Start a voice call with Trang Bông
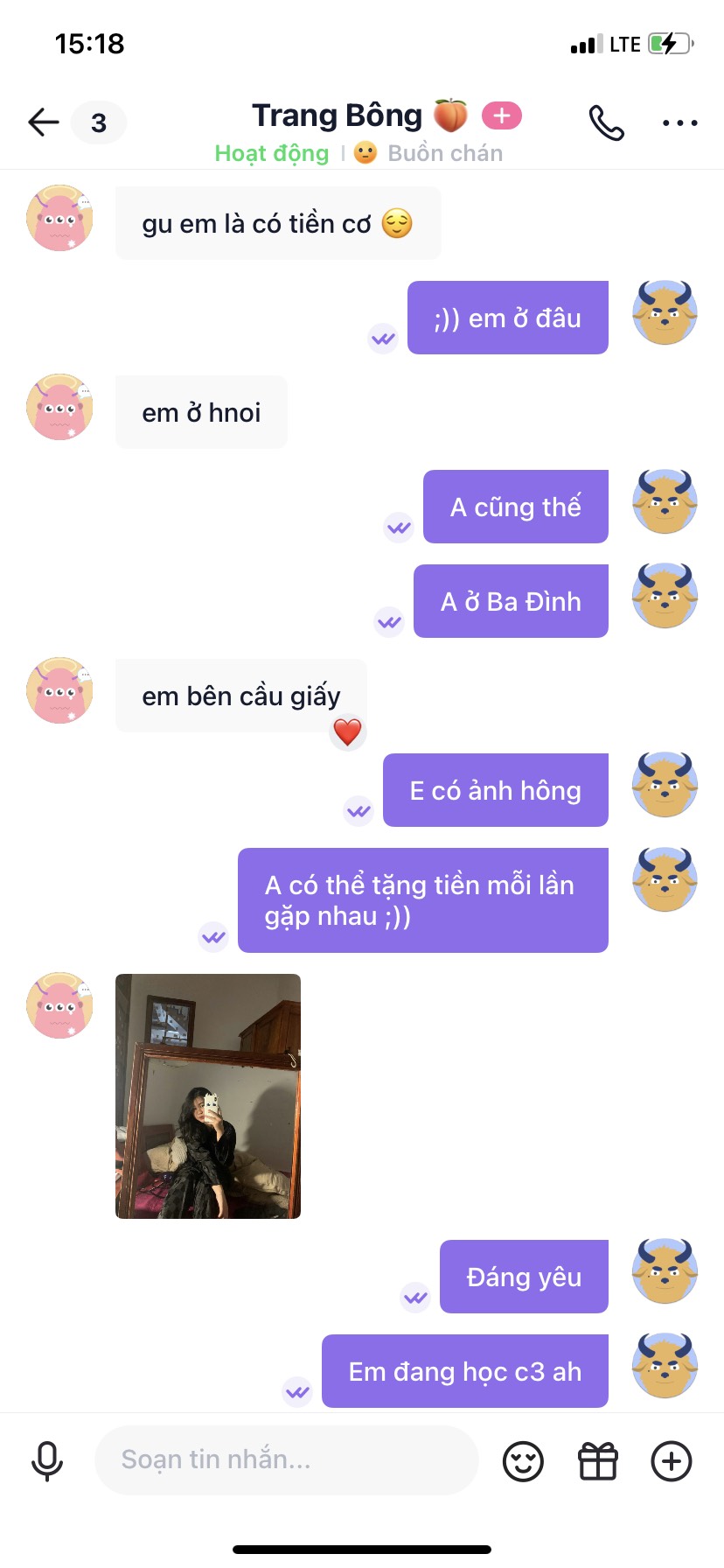 point(606,122)
